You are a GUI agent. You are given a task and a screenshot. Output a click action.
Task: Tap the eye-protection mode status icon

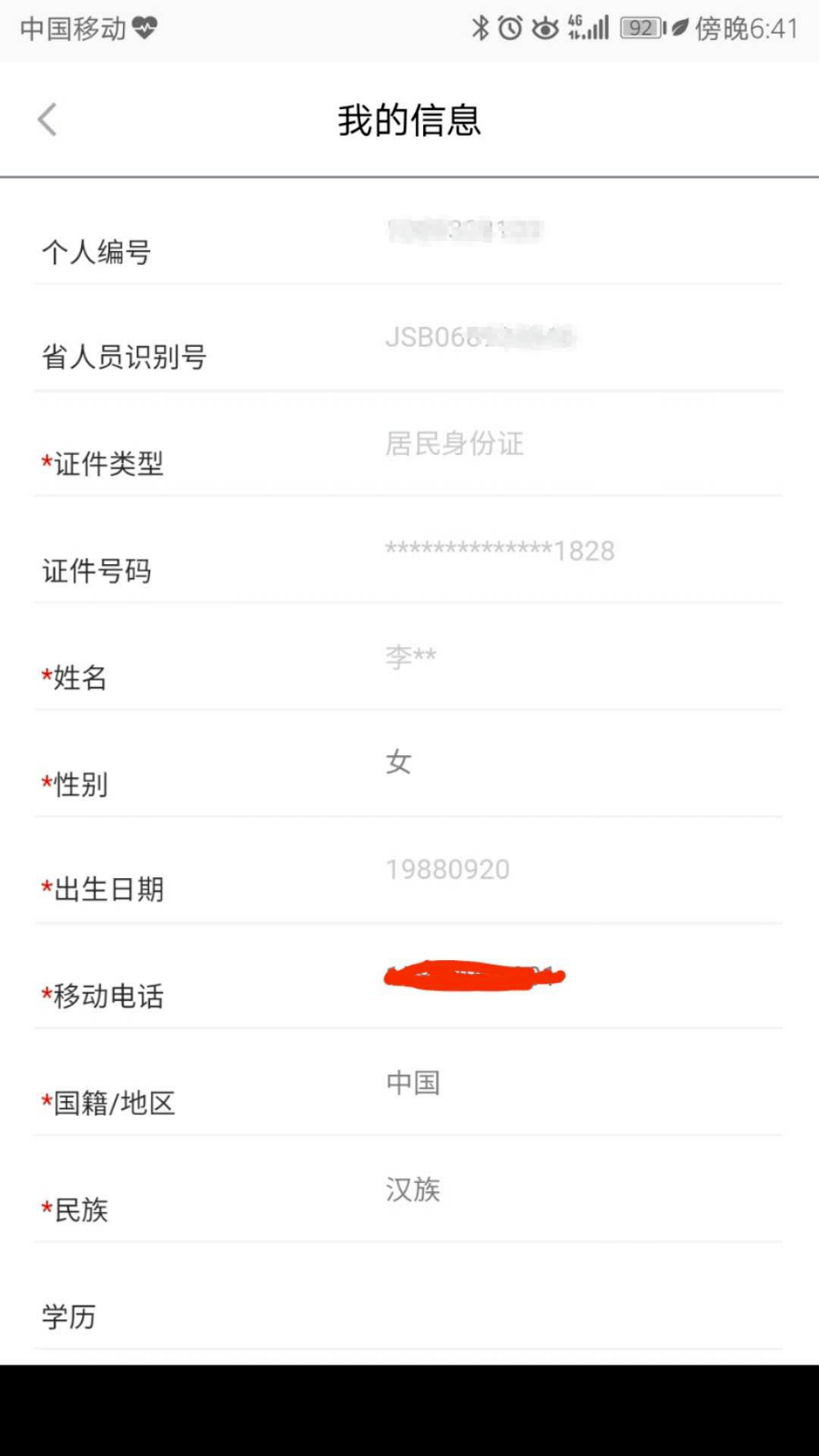click(x=543, y=28)
